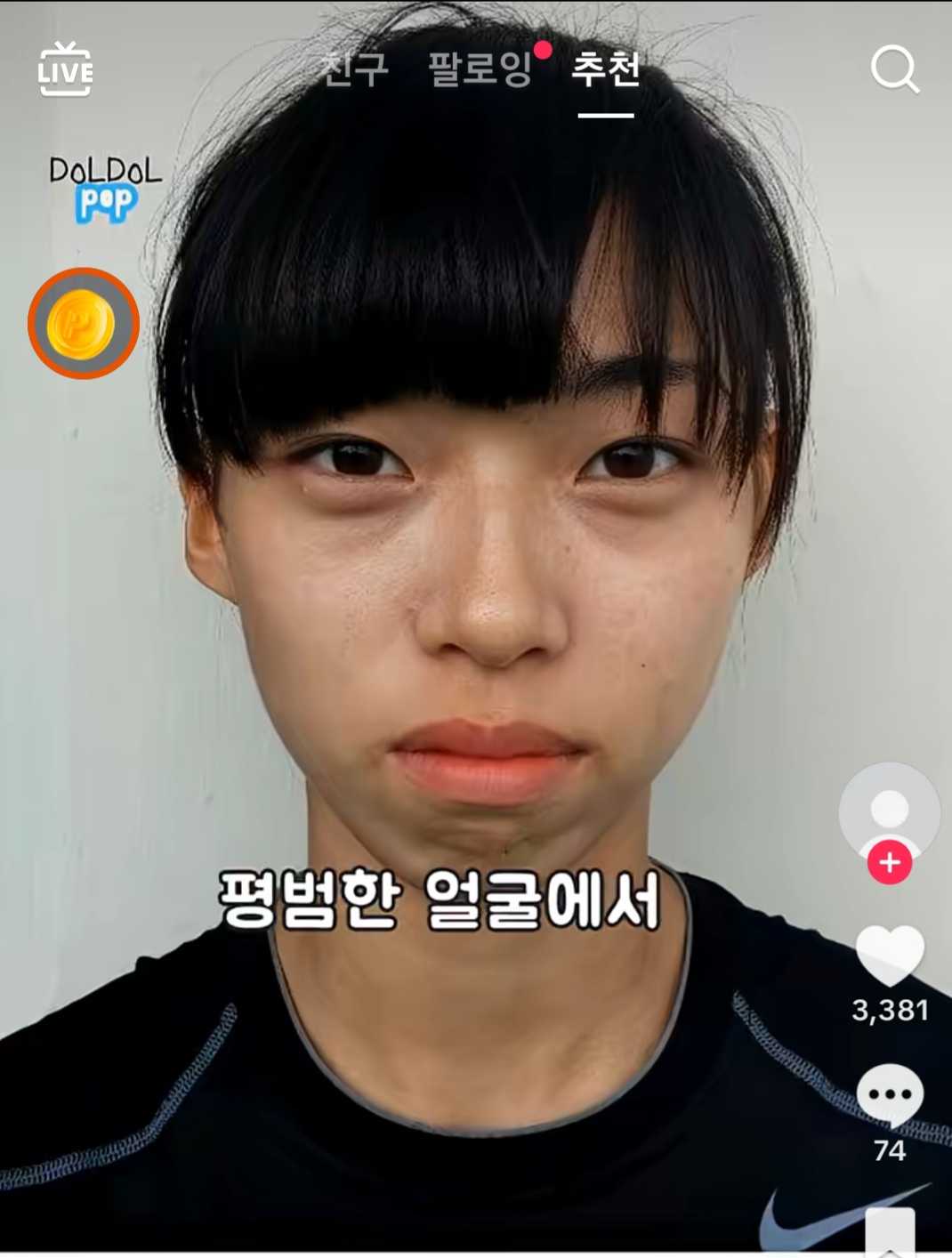Image resolution: width=952 pixels, height=1258 pixels.
Task: Open the LIVE streams icon
Action: pyautogui.click(x=65, y=69)
